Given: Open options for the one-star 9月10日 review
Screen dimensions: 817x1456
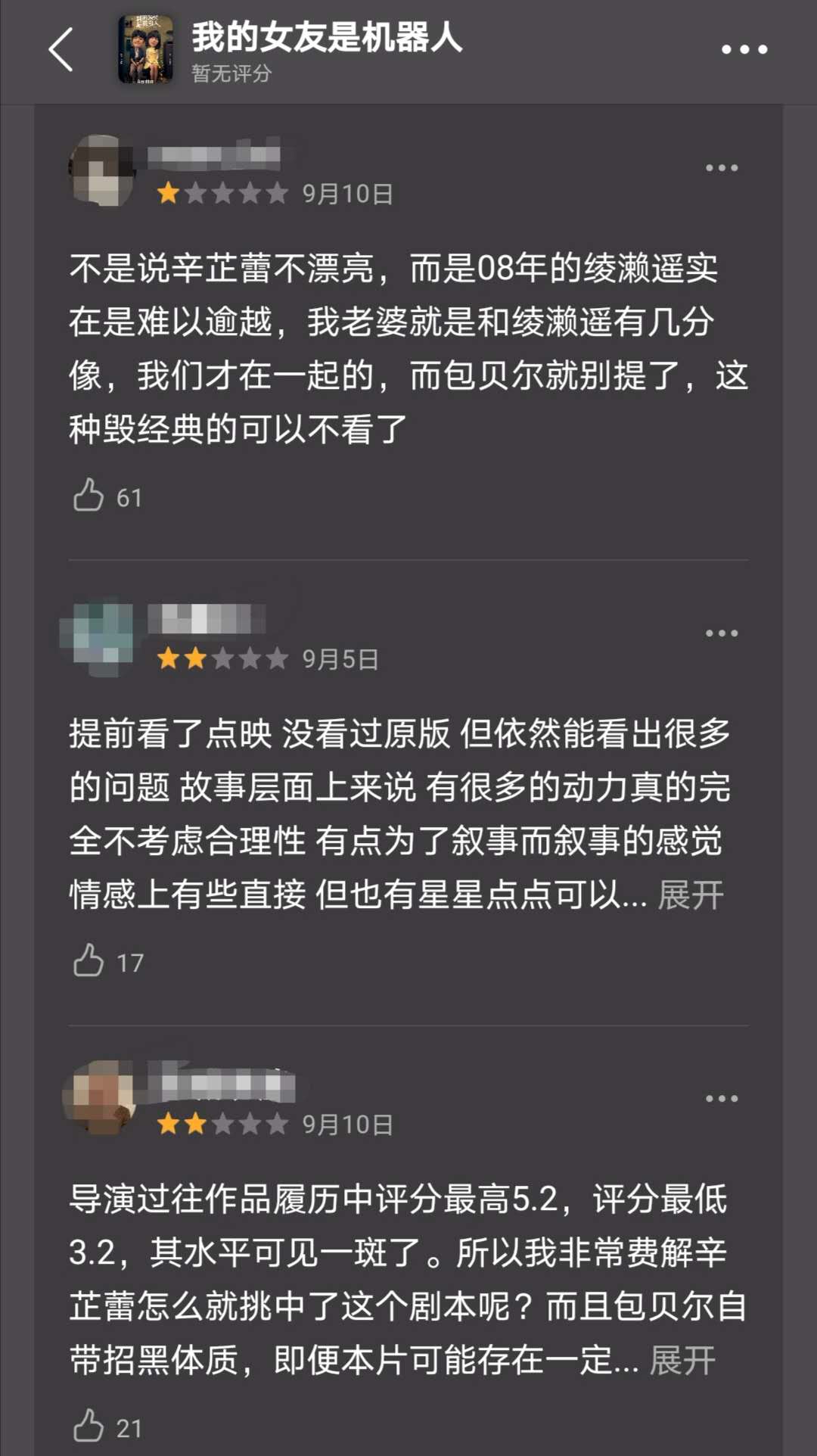Looking at the screenshot, I should [x=721, y=168].
